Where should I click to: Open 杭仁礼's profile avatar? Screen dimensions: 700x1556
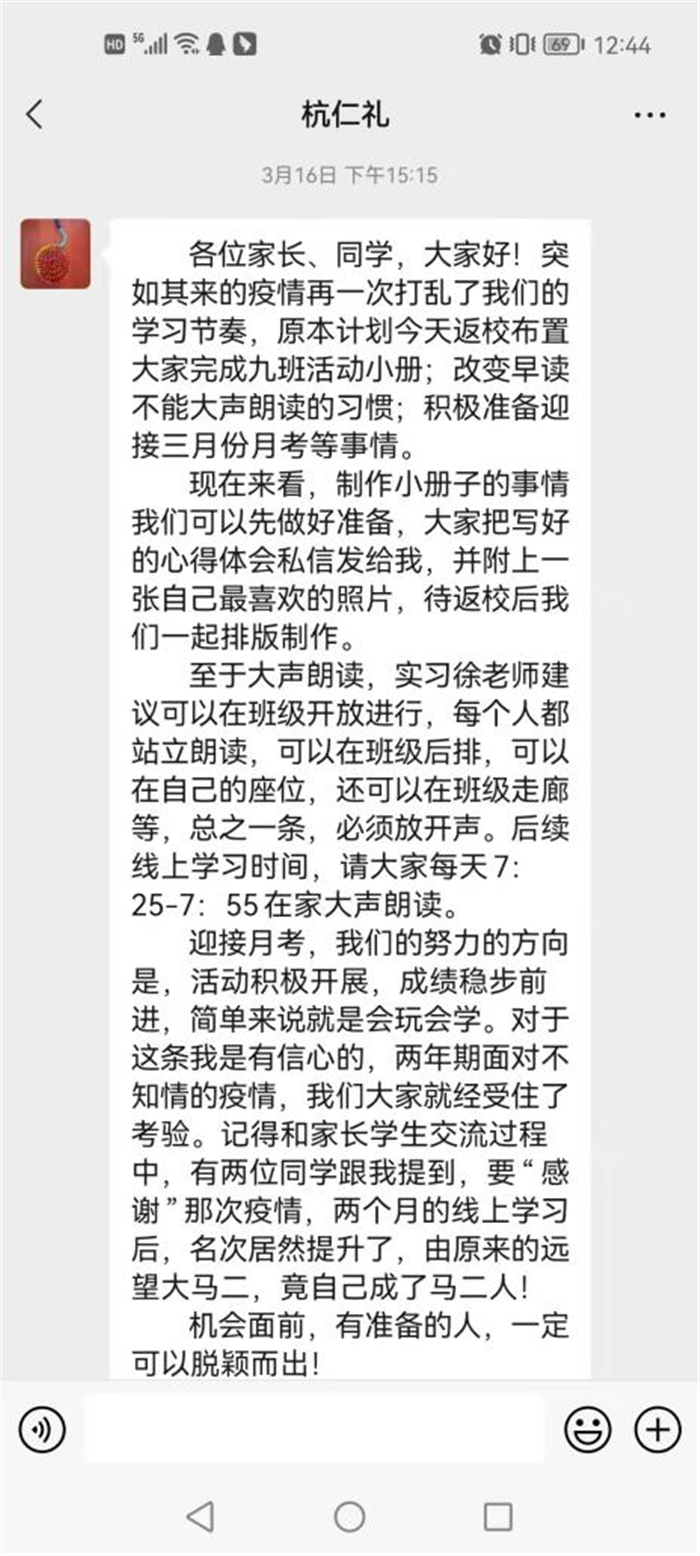[x=56, y=254]
